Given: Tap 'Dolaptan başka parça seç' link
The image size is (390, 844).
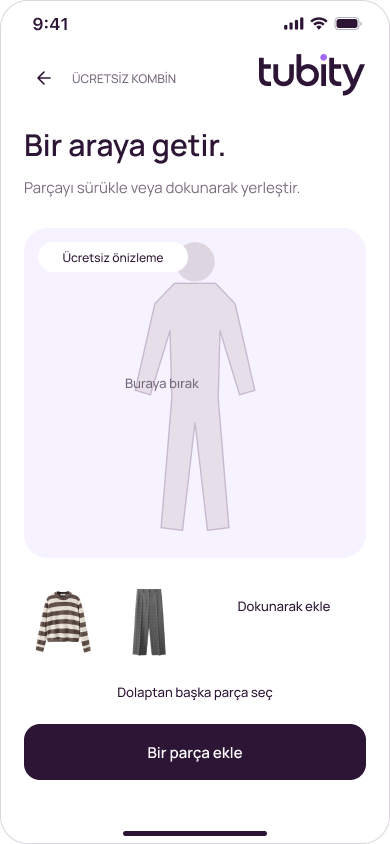Looking at the screenshot, I should coord(195,693).
